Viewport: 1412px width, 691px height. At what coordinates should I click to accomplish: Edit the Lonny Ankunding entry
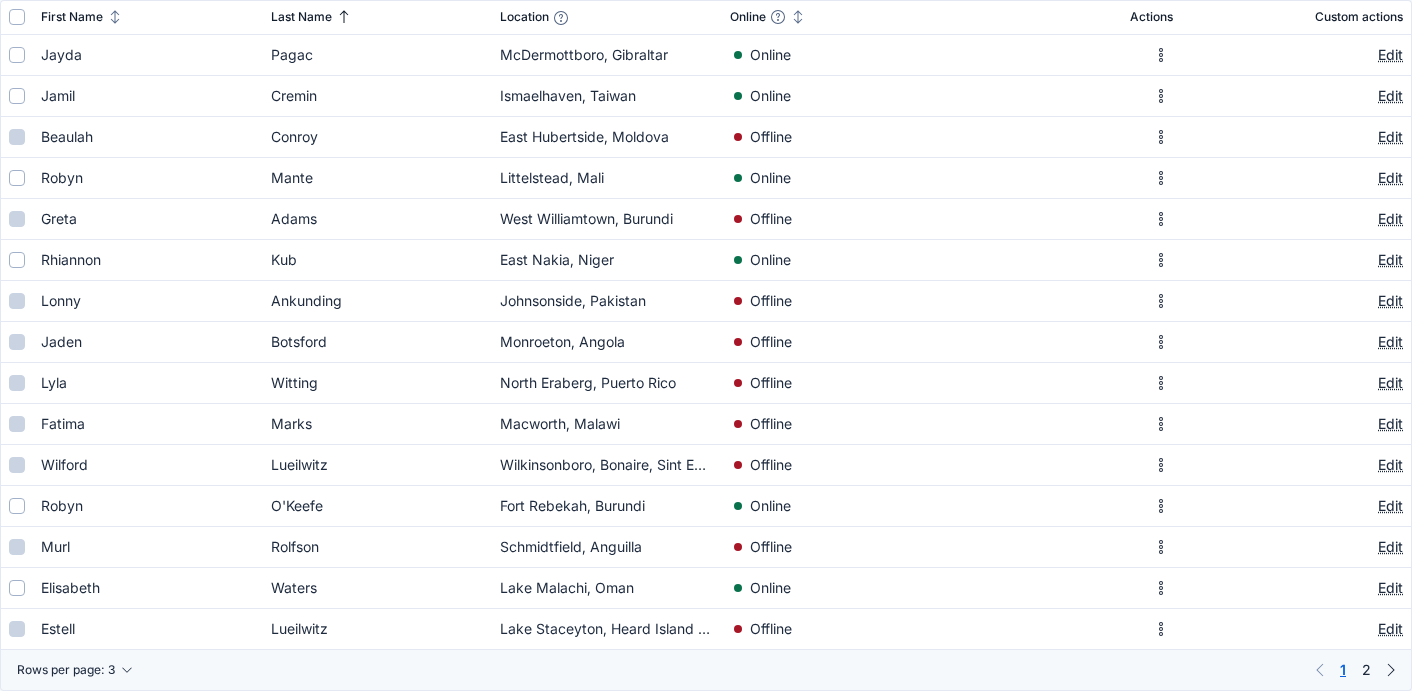(1390, 301)
